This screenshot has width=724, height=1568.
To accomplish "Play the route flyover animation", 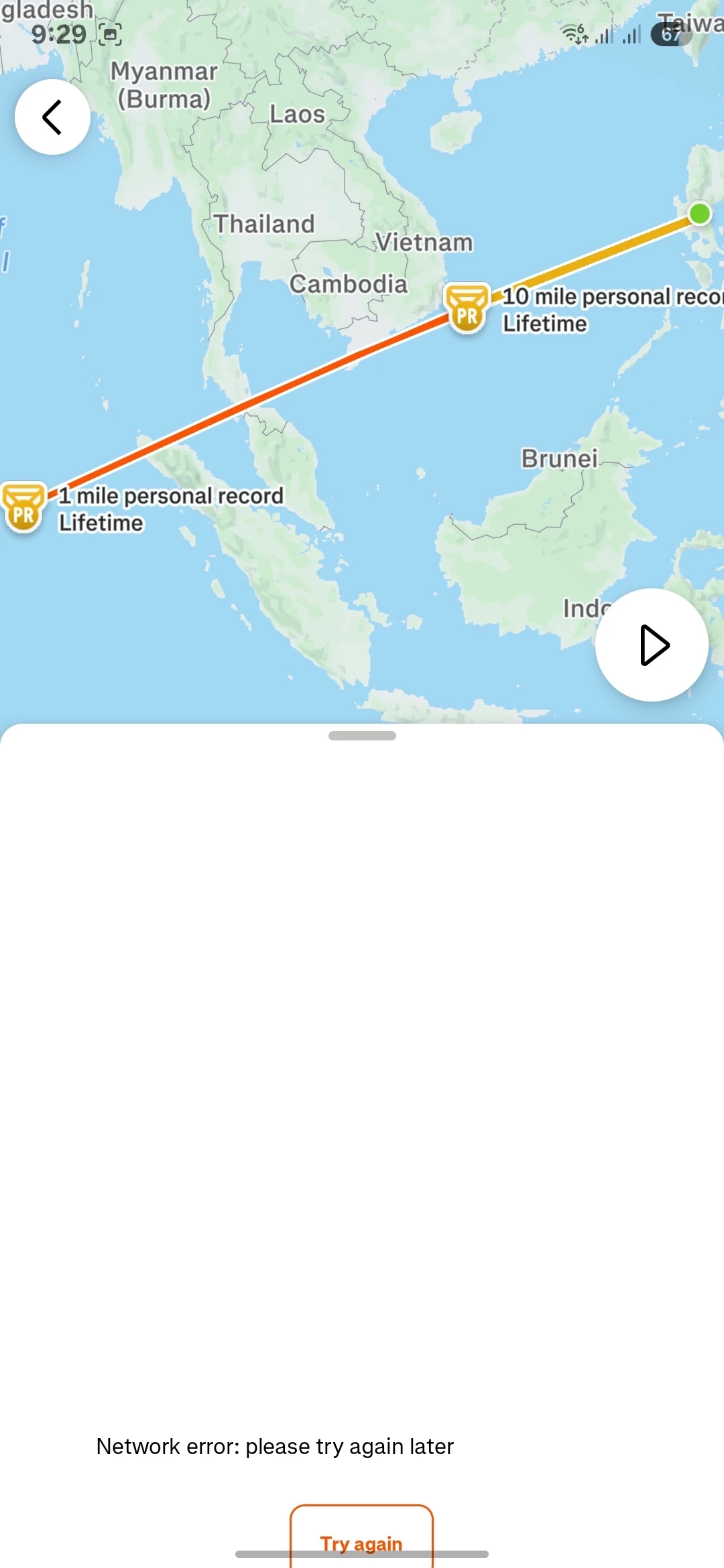I will [x=652, y=645].
